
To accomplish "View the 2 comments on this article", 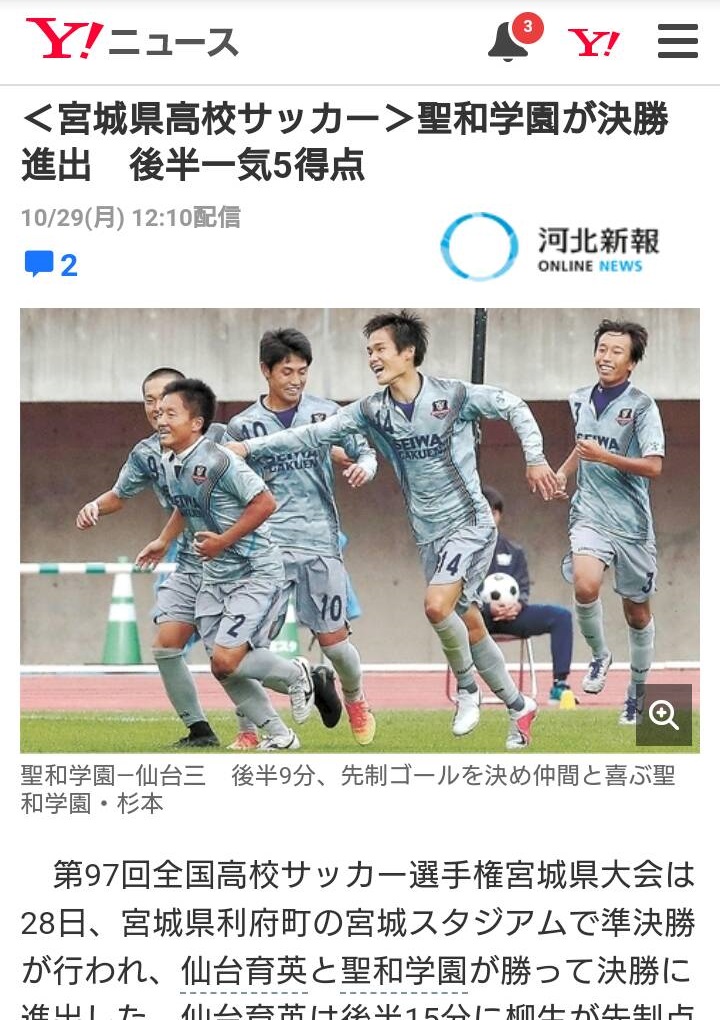I will coord(50,265).
